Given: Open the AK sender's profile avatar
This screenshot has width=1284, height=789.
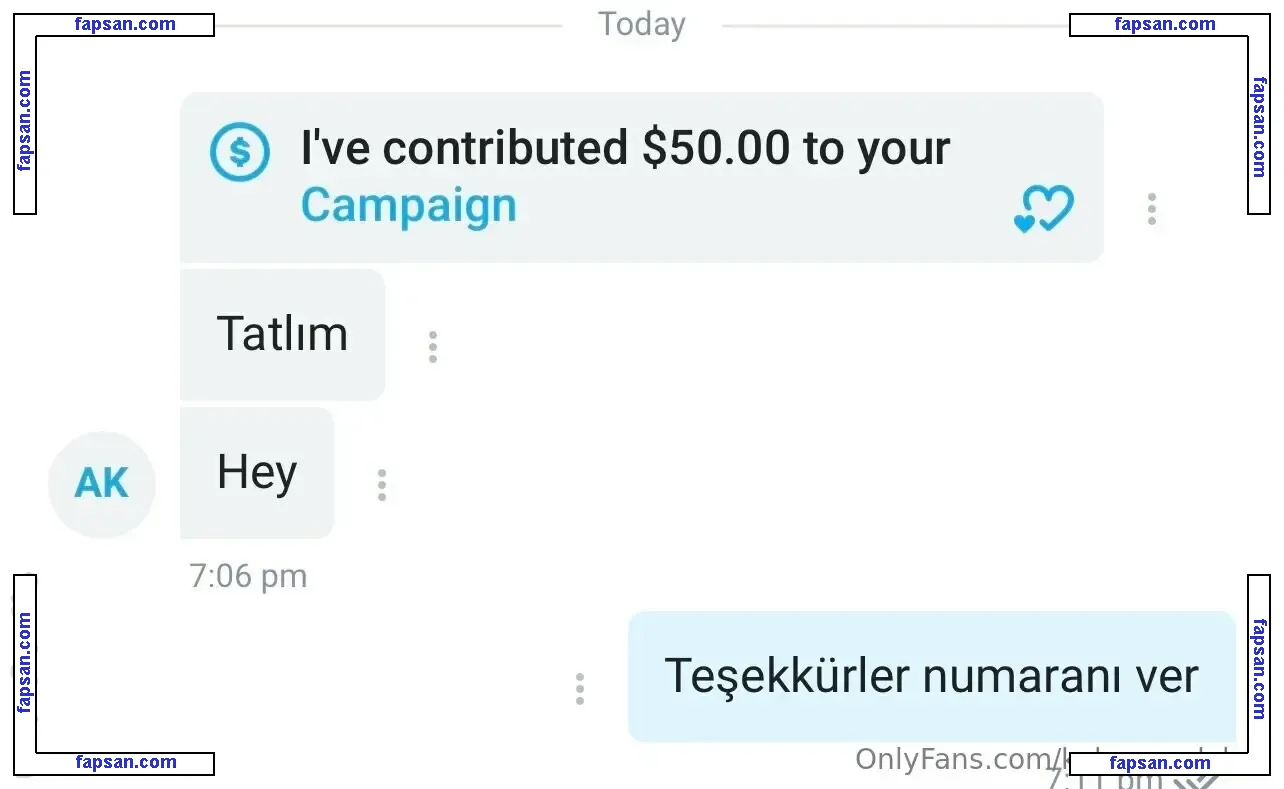Looking at the screenshot, I should tap(102, 484).
